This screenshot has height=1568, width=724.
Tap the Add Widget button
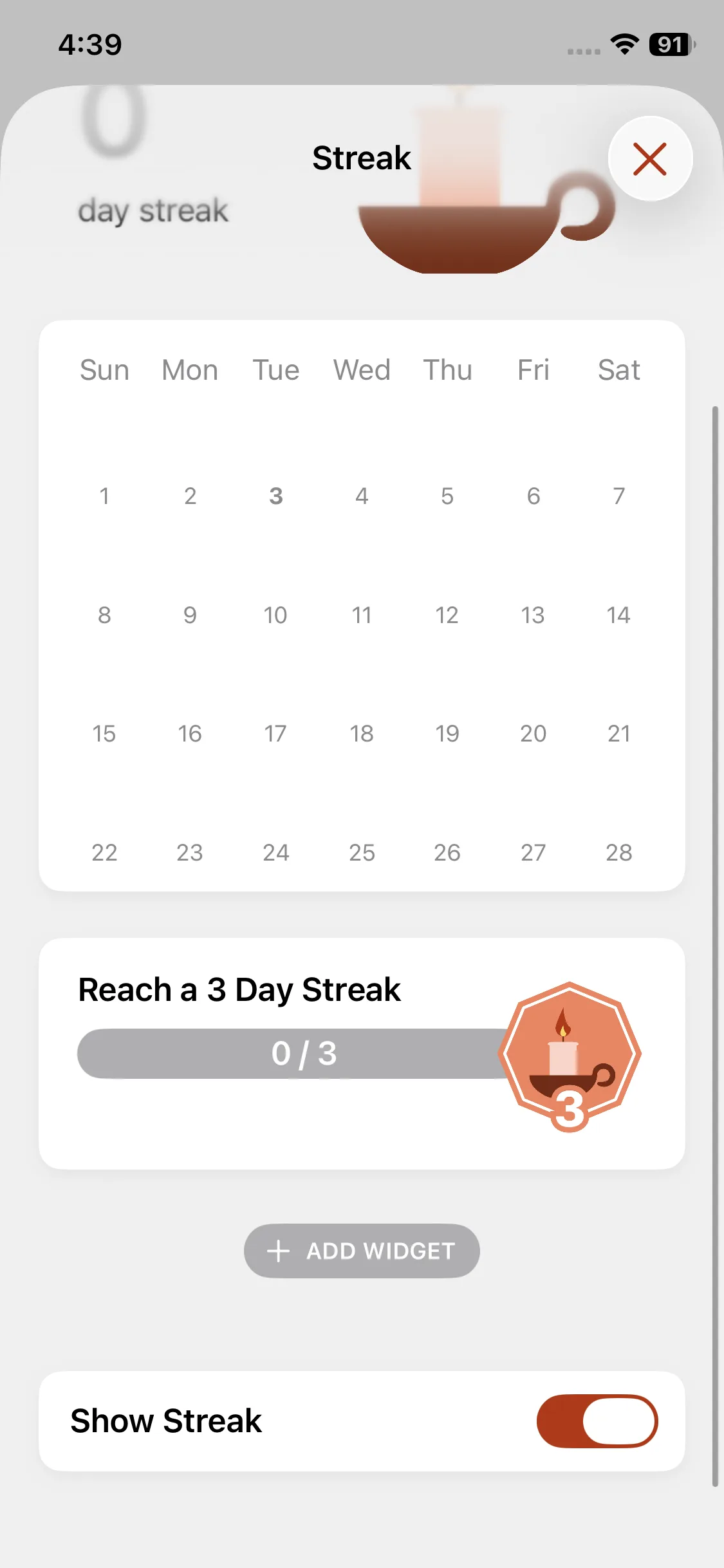(362, 1251)
